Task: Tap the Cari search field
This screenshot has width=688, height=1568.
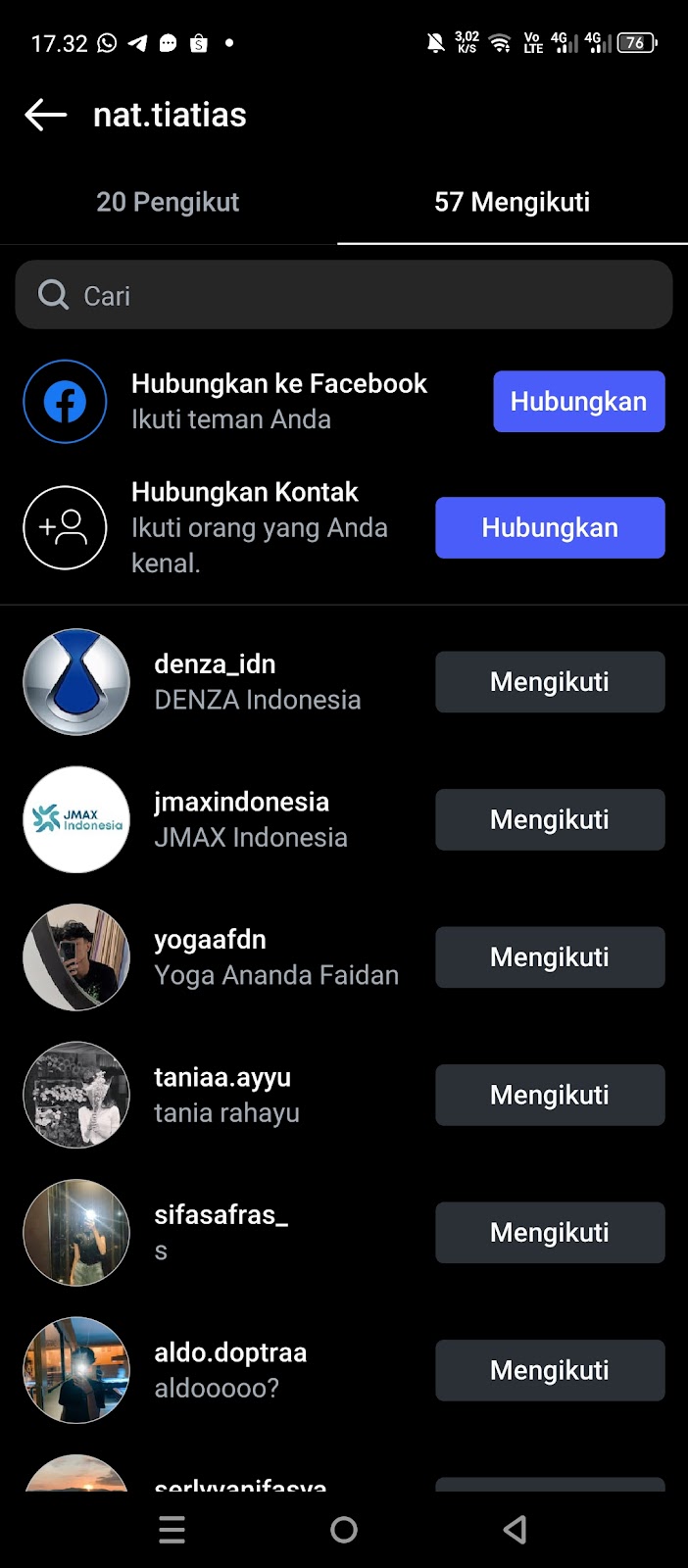Action: [343, 295]
